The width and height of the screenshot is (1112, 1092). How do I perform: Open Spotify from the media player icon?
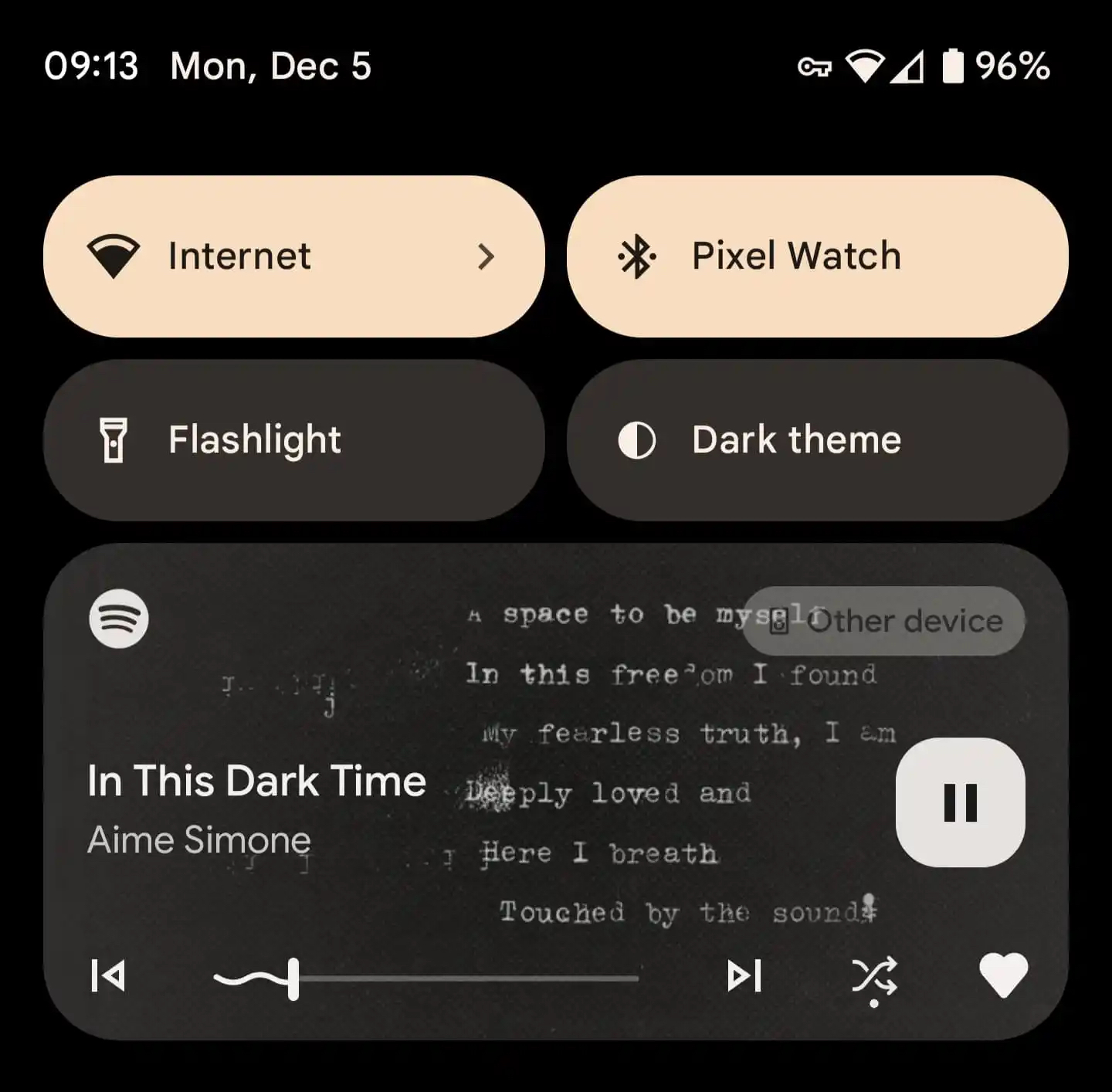point(119,619)
